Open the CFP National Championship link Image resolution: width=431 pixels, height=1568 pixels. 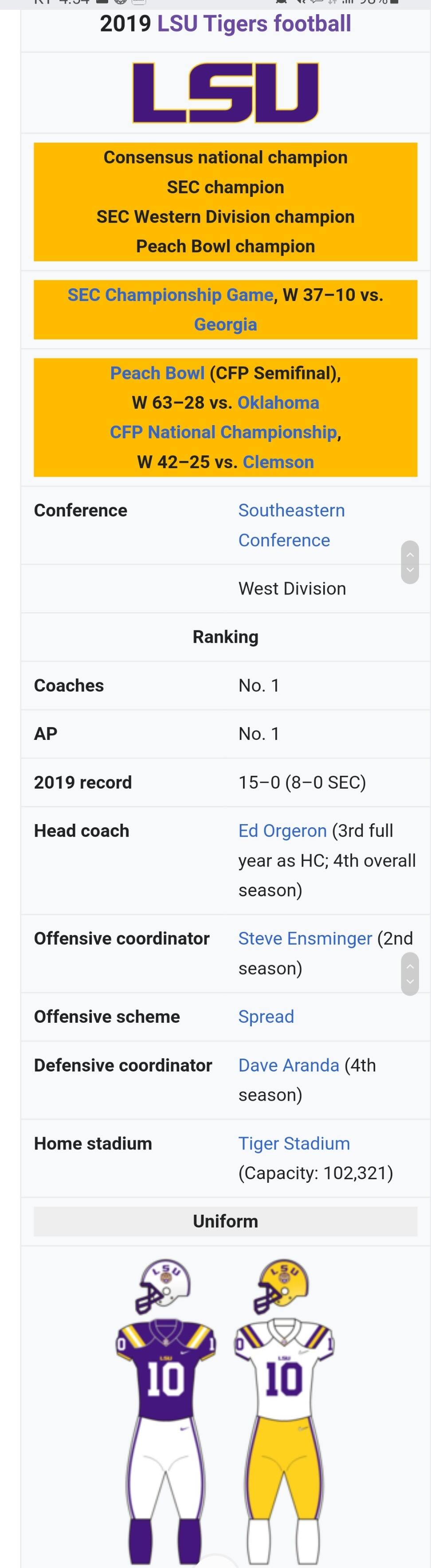(x=223, y=432)
